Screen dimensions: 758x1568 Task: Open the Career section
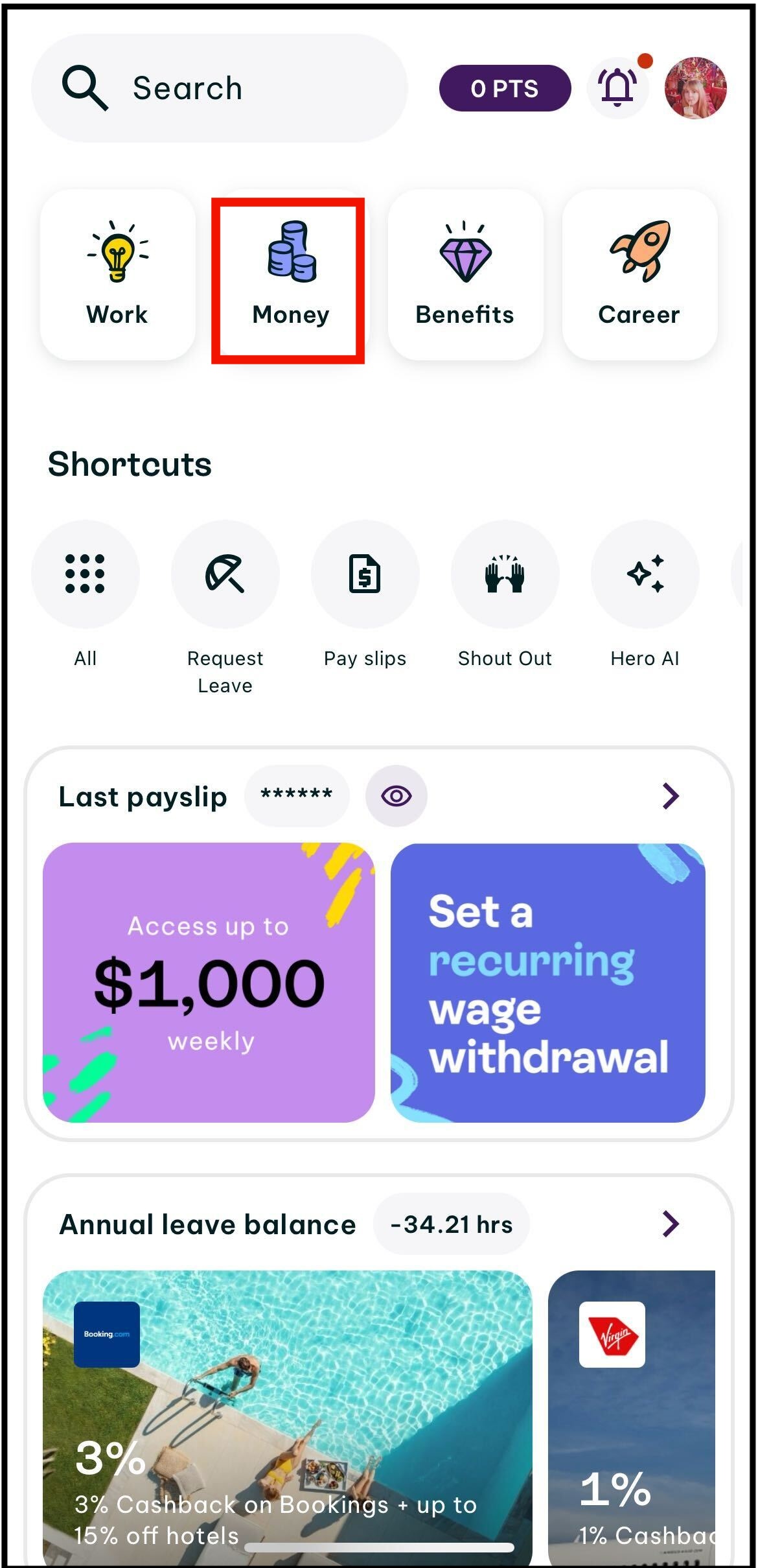coord(639,275)
